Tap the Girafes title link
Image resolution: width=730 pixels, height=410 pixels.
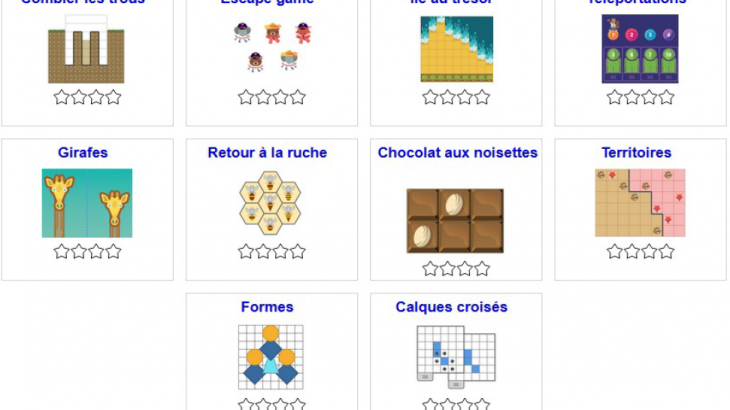pos(83,153)
